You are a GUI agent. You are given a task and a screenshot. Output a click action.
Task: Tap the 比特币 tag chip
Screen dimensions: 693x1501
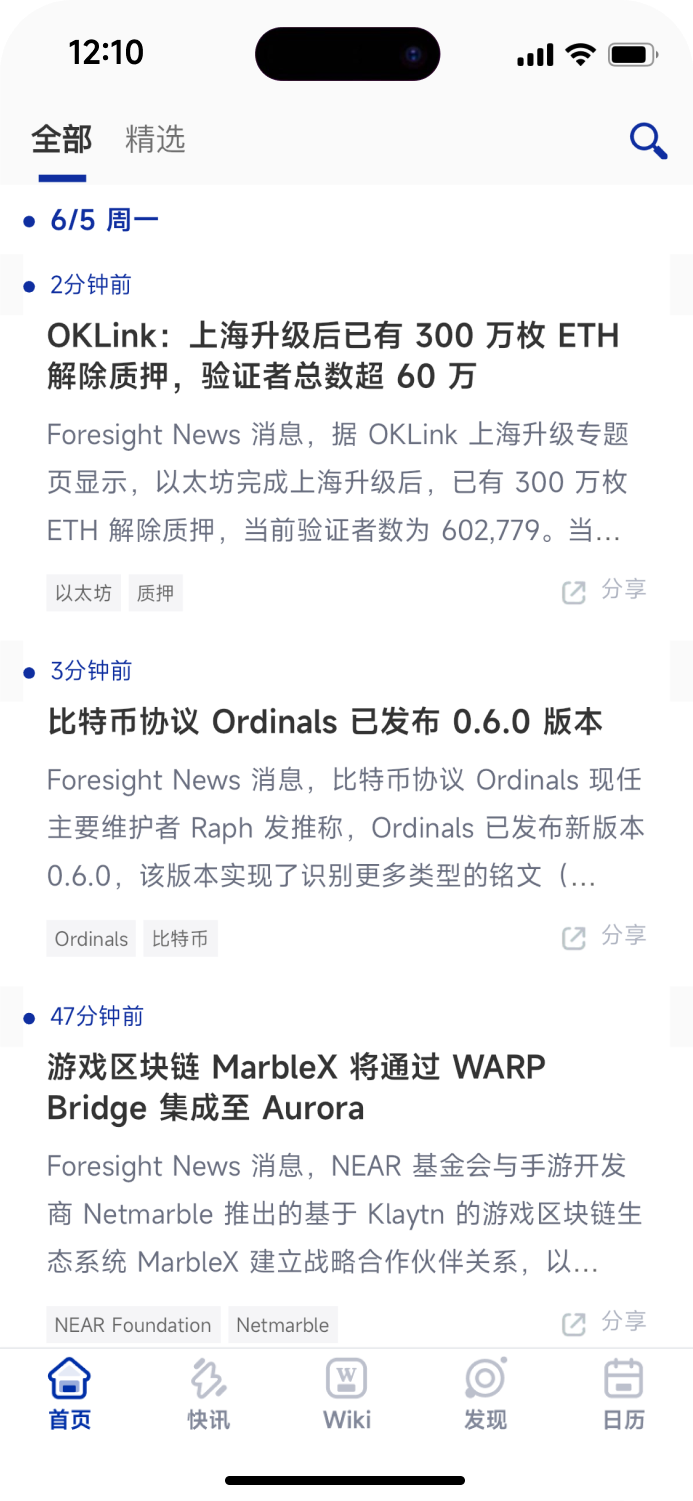click(180, 939)
